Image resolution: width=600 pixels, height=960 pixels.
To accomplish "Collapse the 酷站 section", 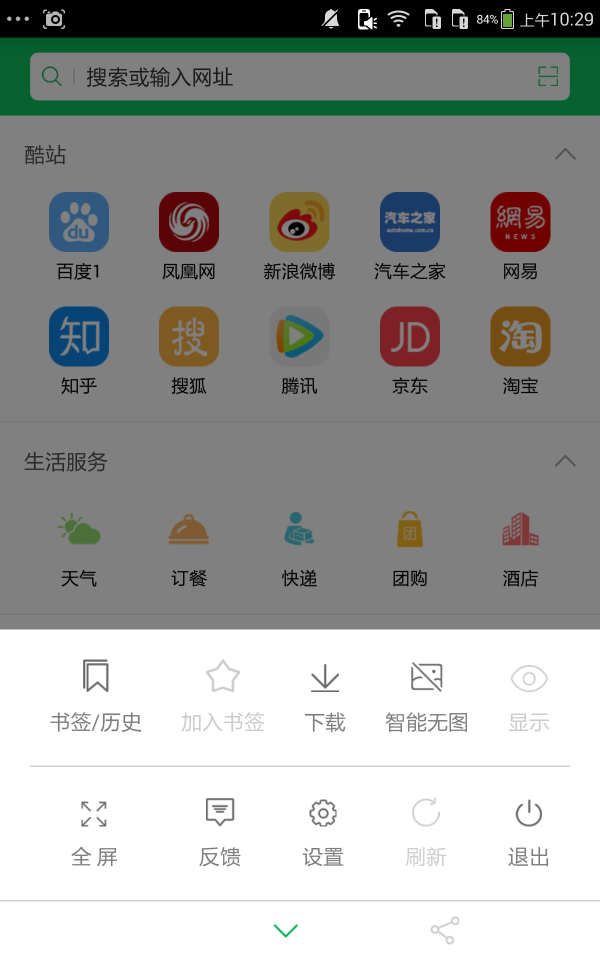I will (565, 154).
